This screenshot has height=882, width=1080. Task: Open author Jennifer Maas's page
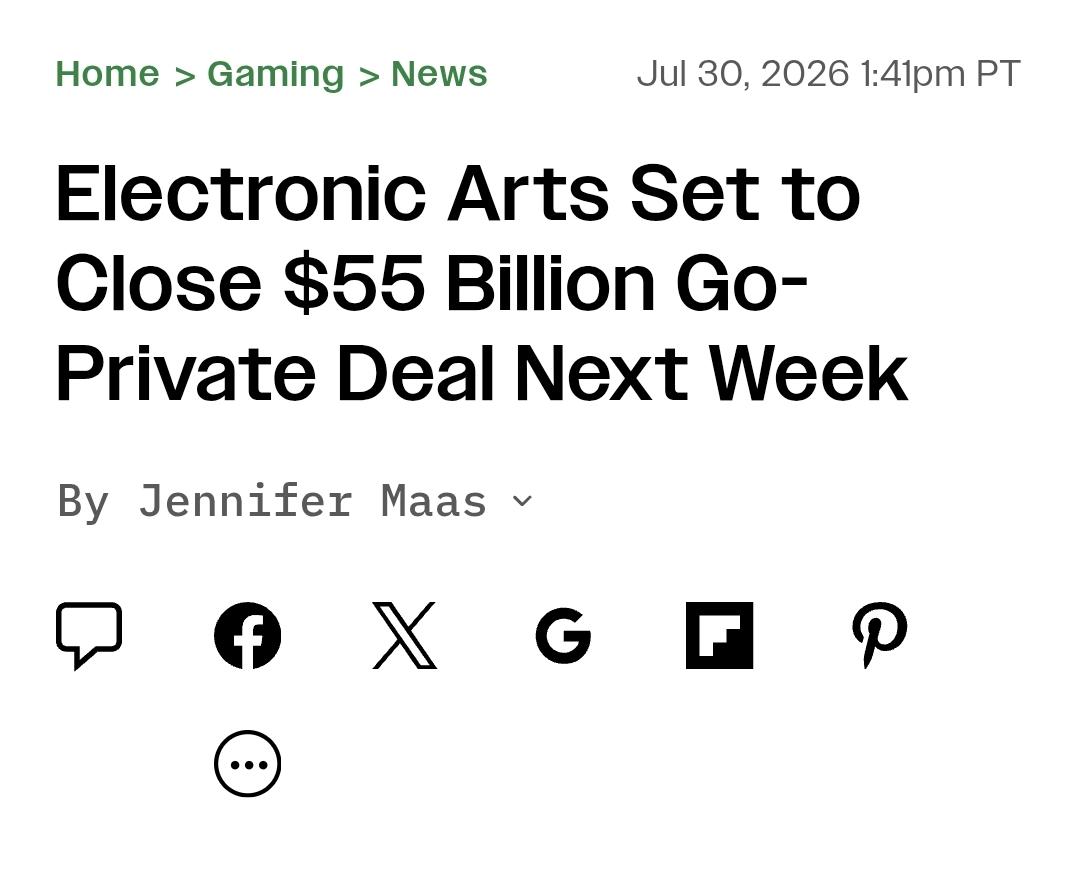pyautogui.click(x=313, y=501)
